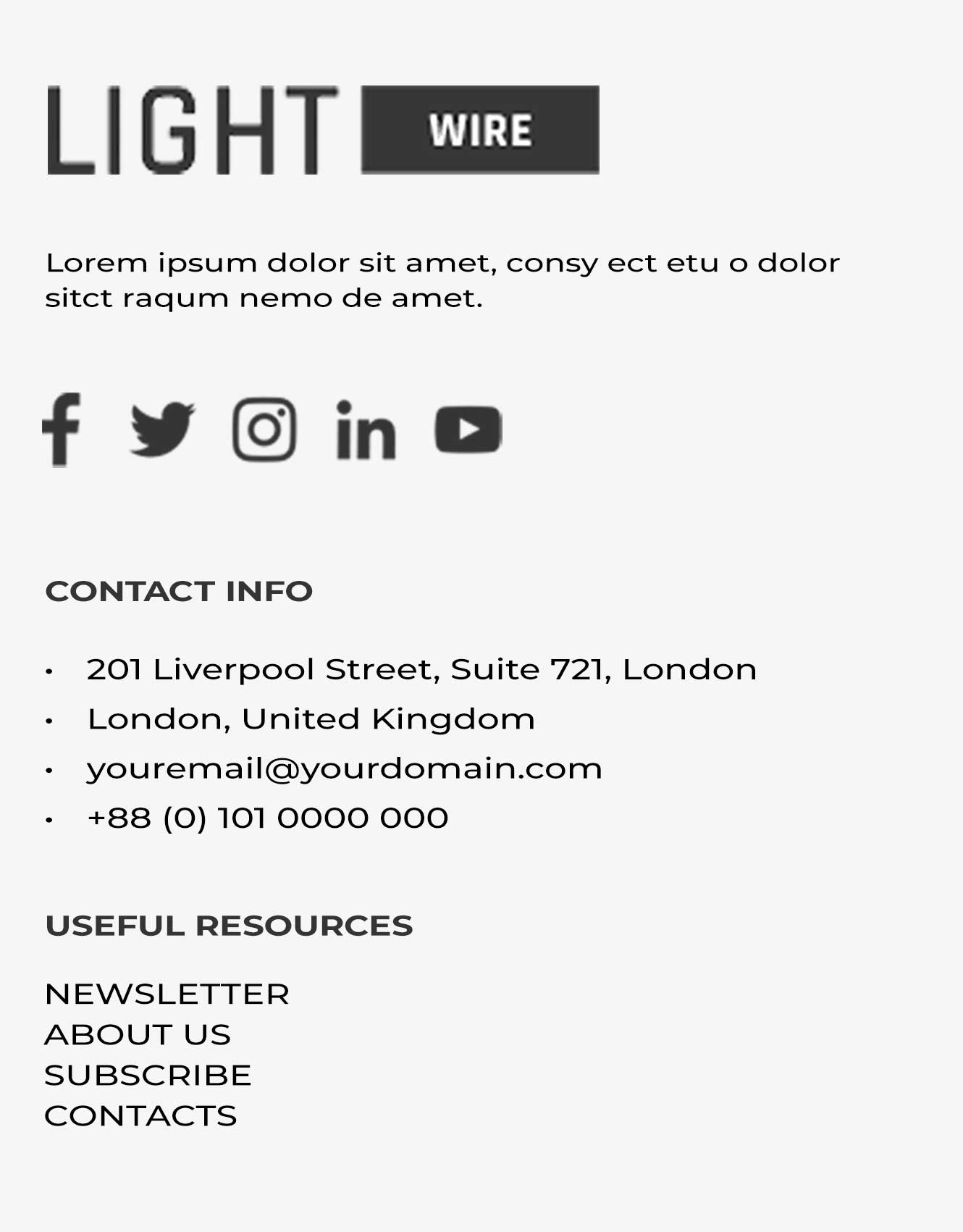This screenshot has width=963, height=1232.
Task: Select the SUBSCRIBE link
Action: pyautogui.click(x=148, y=1076)
